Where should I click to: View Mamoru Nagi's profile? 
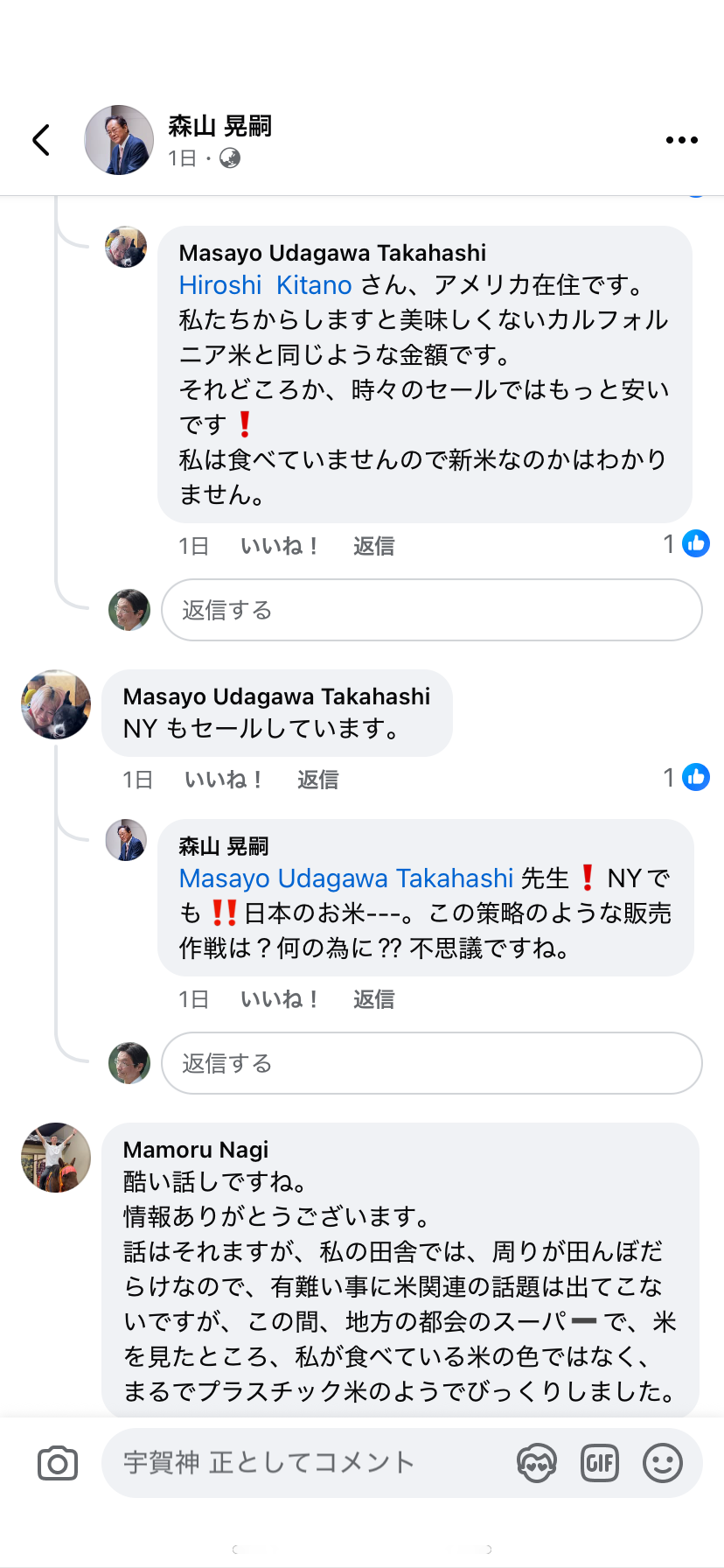[x=56, y=1158]
